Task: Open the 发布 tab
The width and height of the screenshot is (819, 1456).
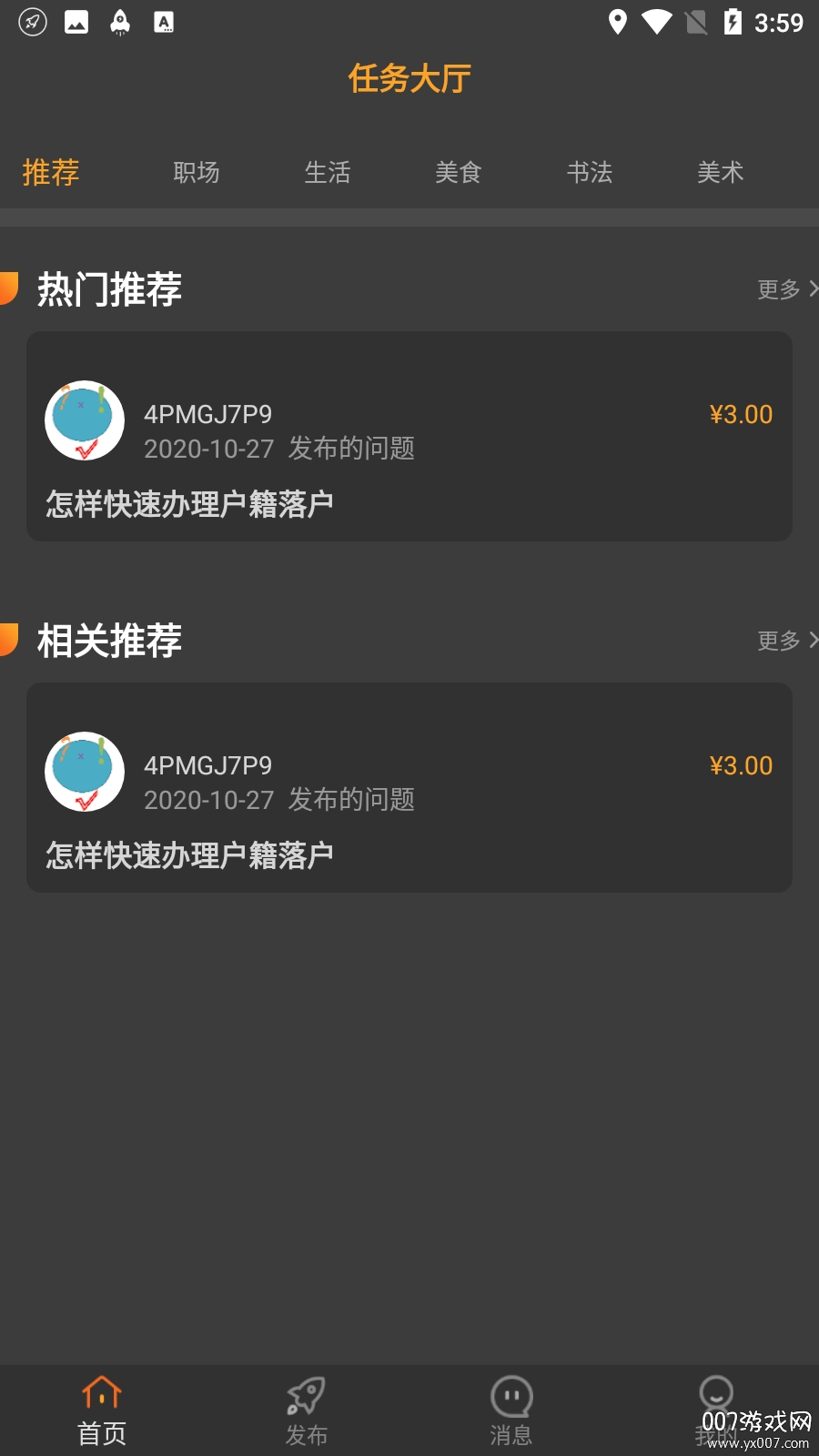Action: coord(307,1410)
